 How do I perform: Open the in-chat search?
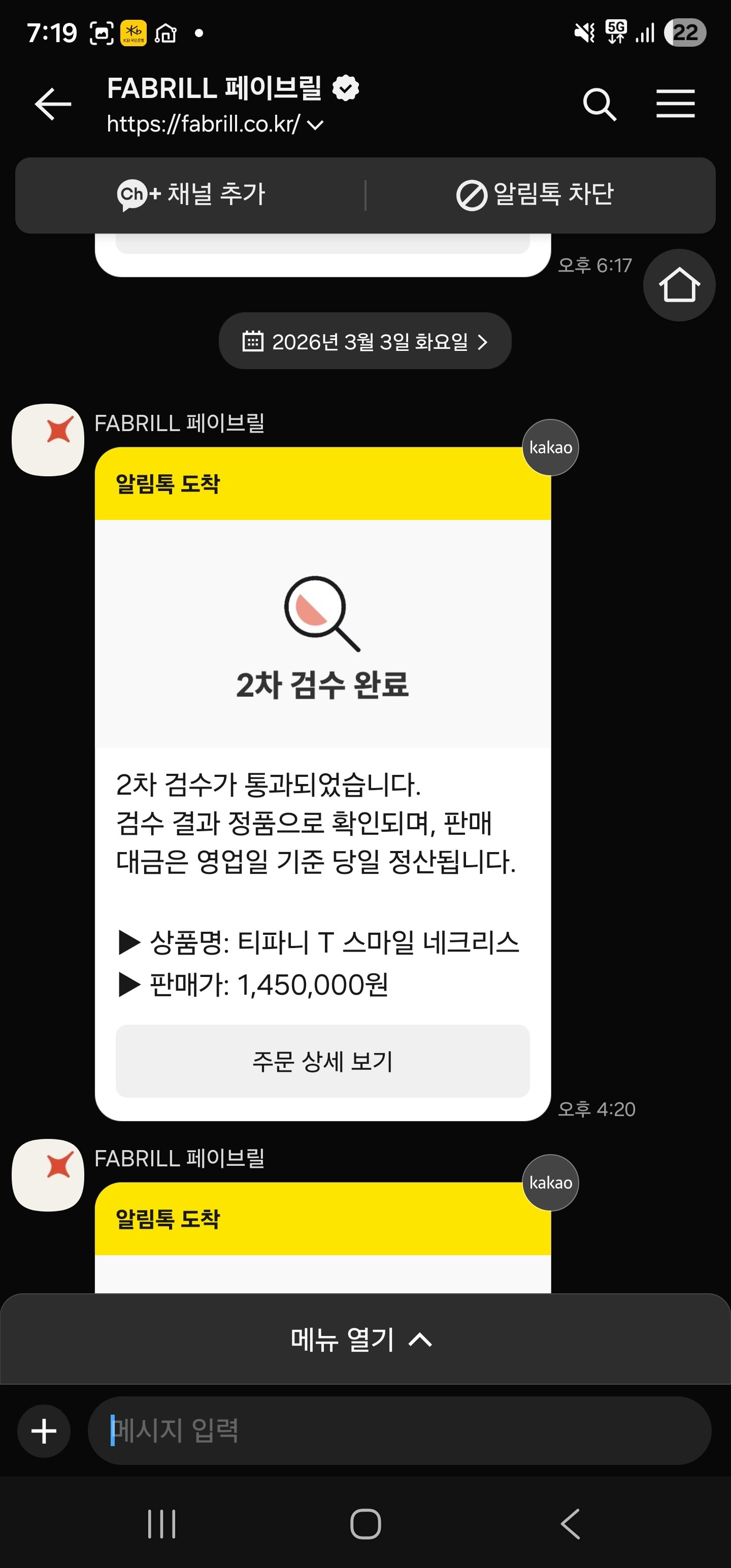[600, 104]
